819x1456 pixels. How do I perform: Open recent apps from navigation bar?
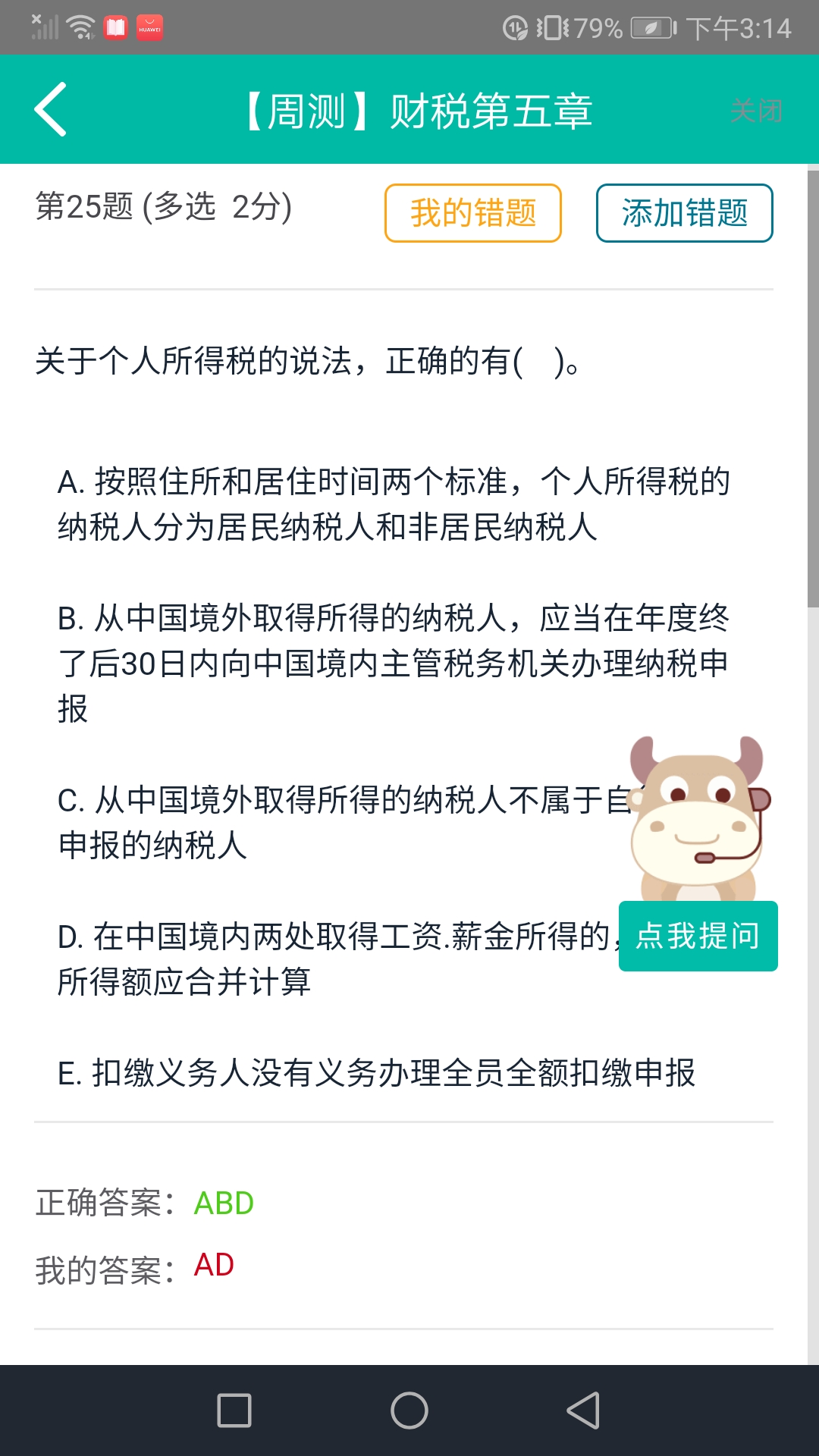click(234, 1410)
